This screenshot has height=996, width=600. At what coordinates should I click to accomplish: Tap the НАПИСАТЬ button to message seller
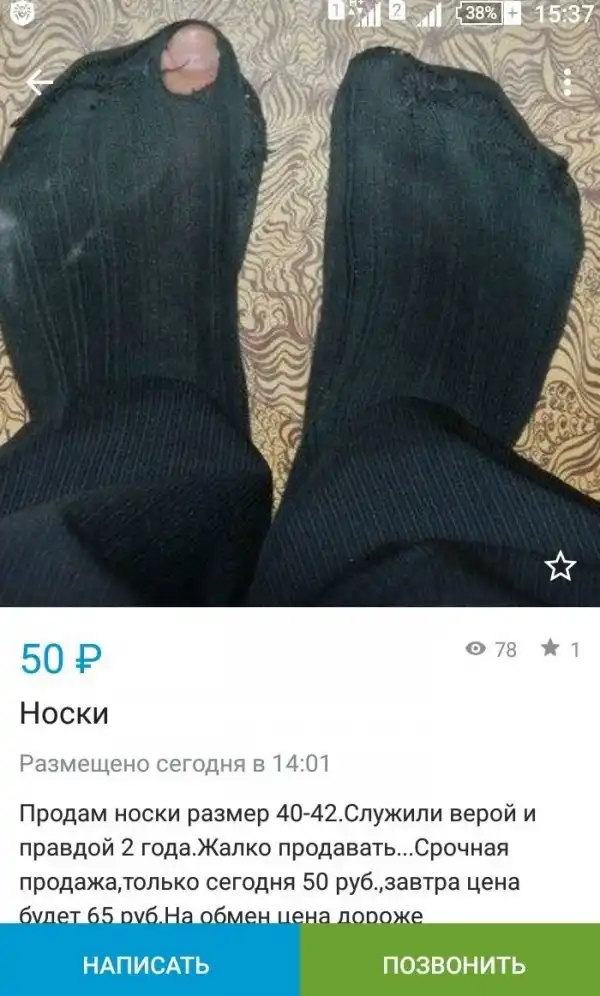pos(148,964)
